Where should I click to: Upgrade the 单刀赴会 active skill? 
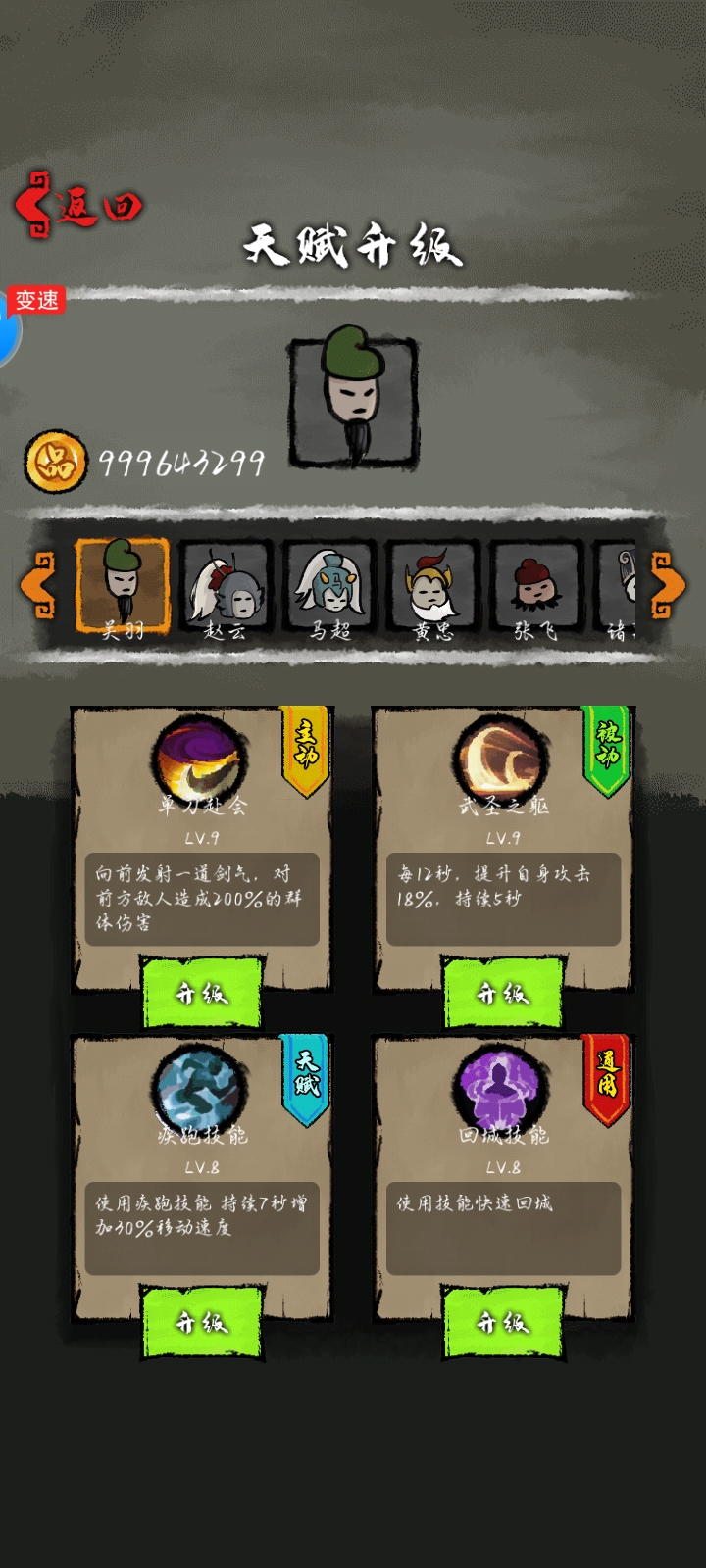coord(202,993)
